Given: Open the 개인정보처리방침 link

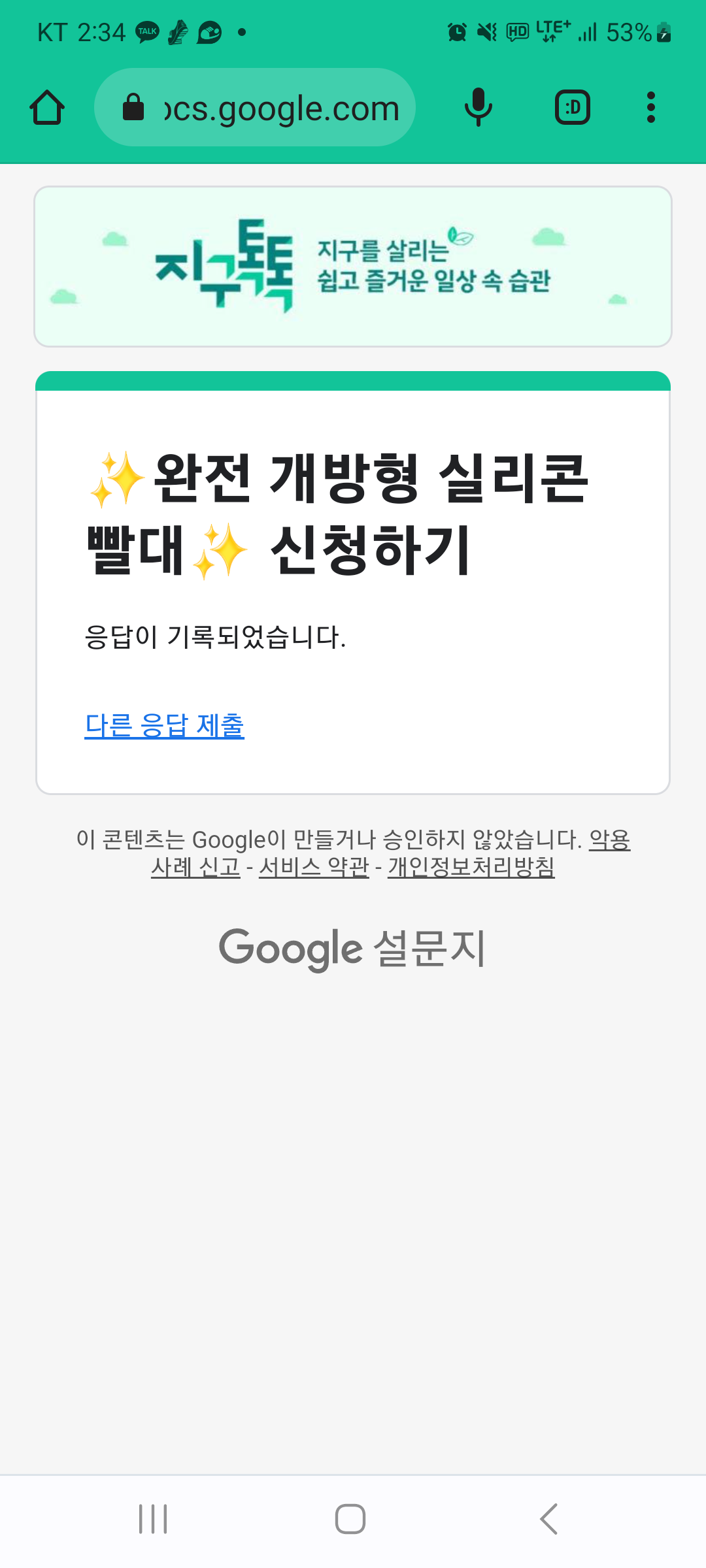Looking at the screenshot, I should 471,868.
